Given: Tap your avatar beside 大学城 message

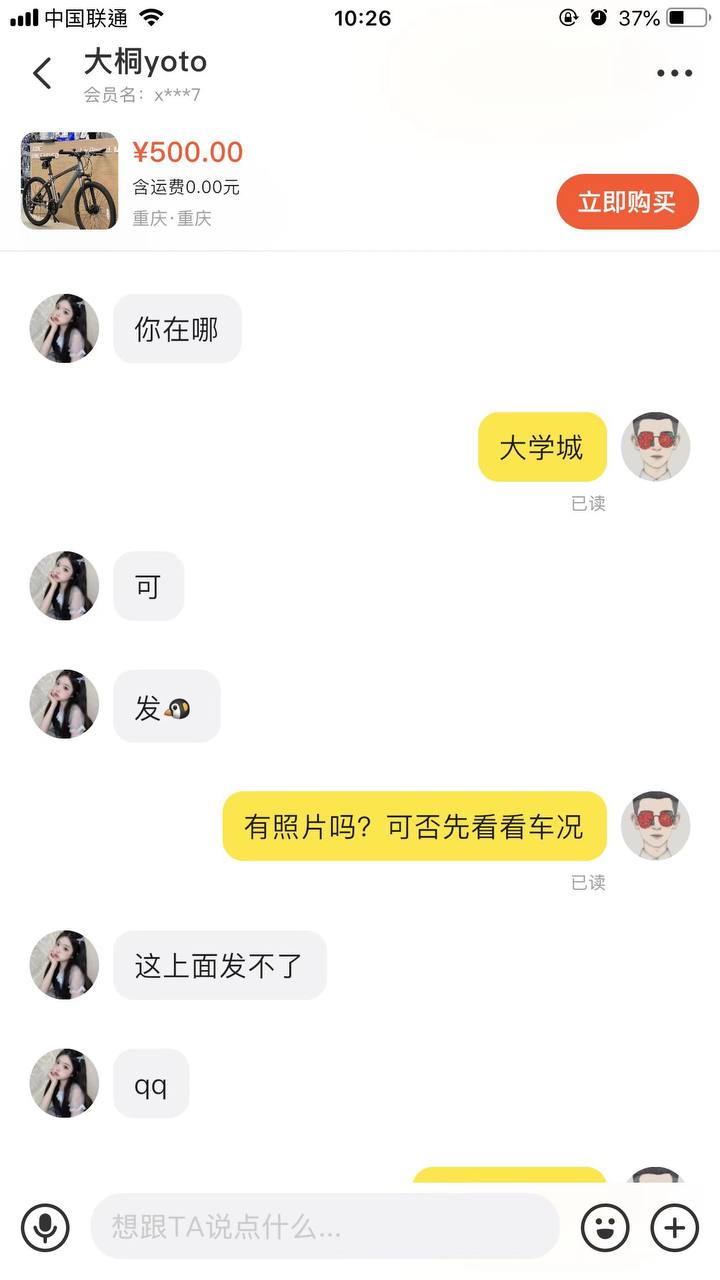Looking at the screenshot, I should (x=656, y=446).
